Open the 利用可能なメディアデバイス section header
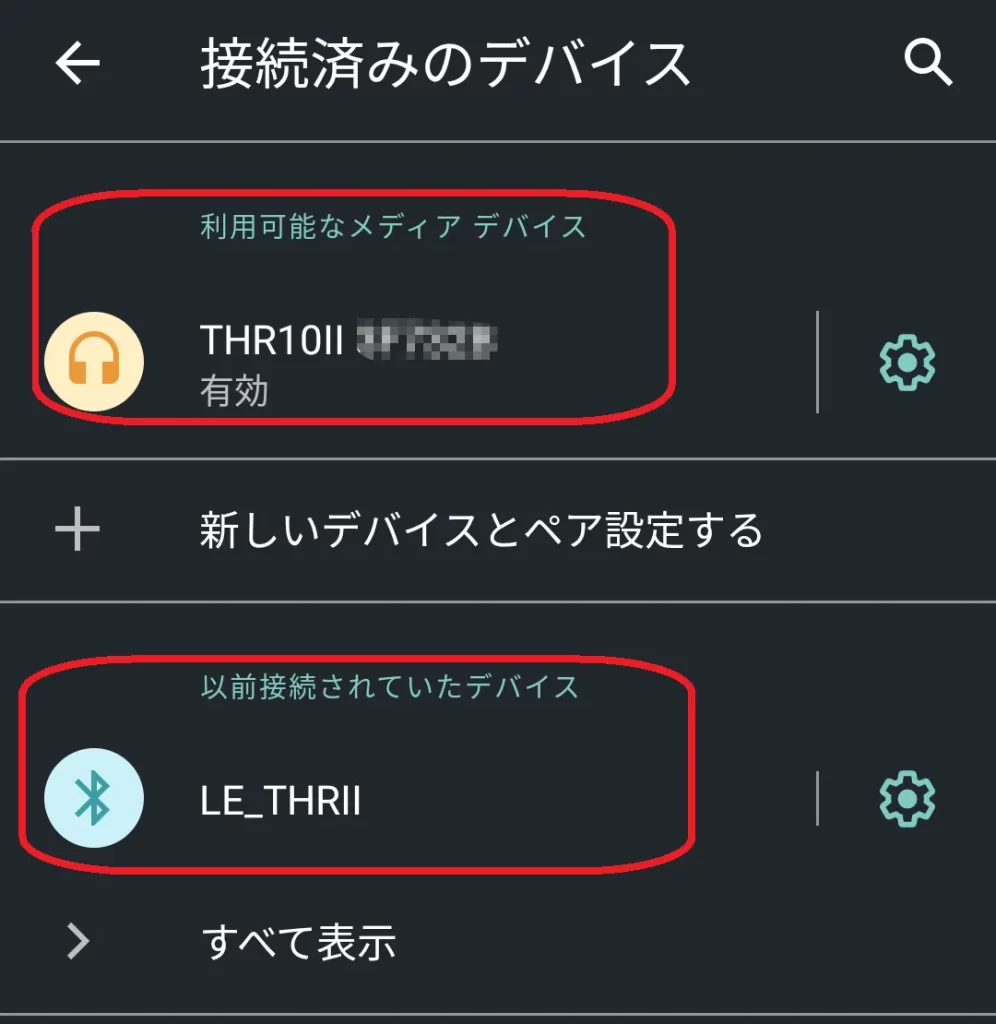The width and height of the screenshot is (996, 1024). pos(390,226)
